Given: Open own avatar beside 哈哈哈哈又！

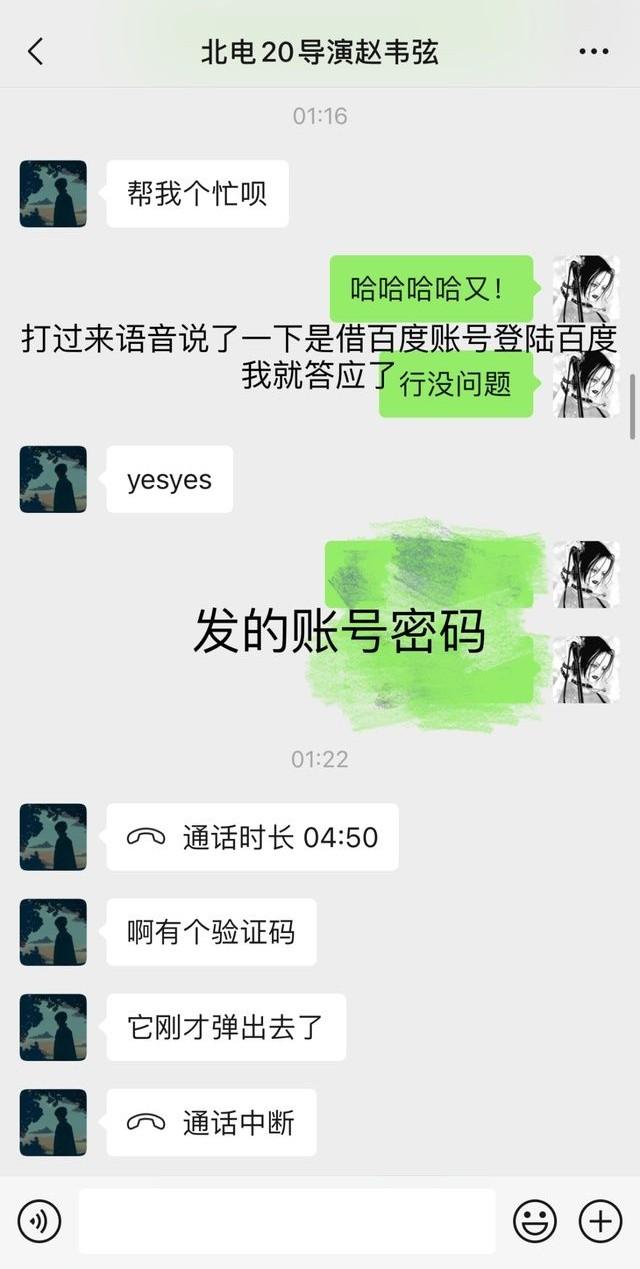Looking at the screenshot, I should click(586, 289).
